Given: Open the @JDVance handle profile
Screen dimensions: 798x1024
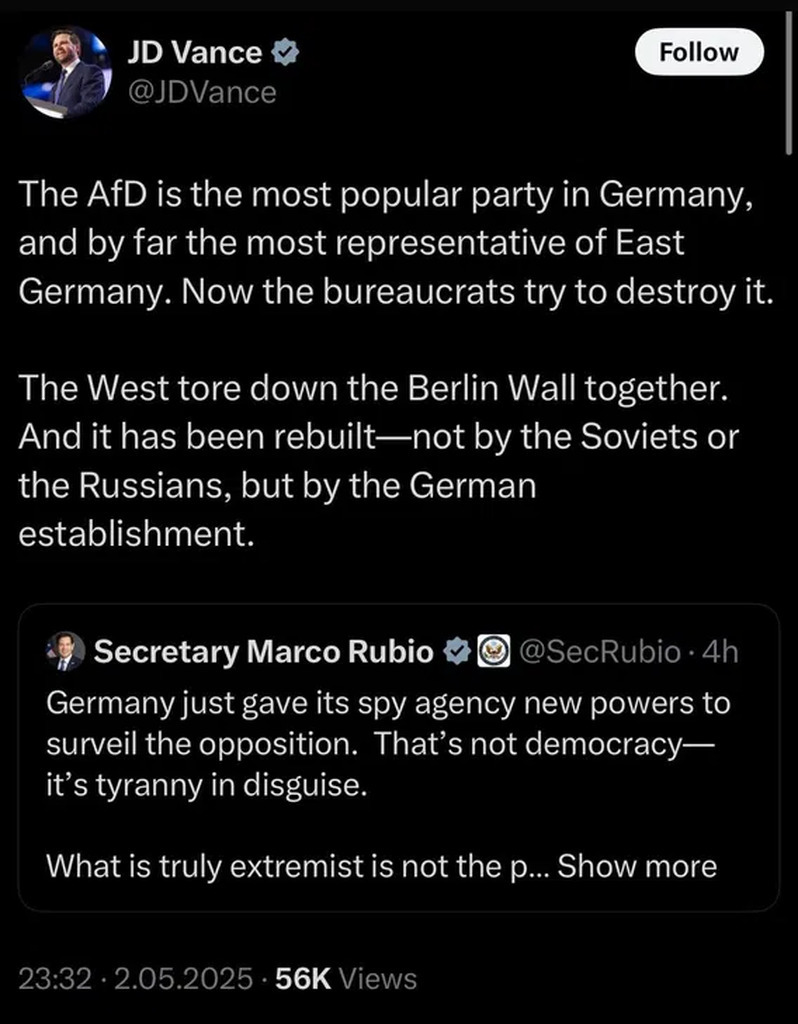Looking at the screenshot, I should pos(200,92).
